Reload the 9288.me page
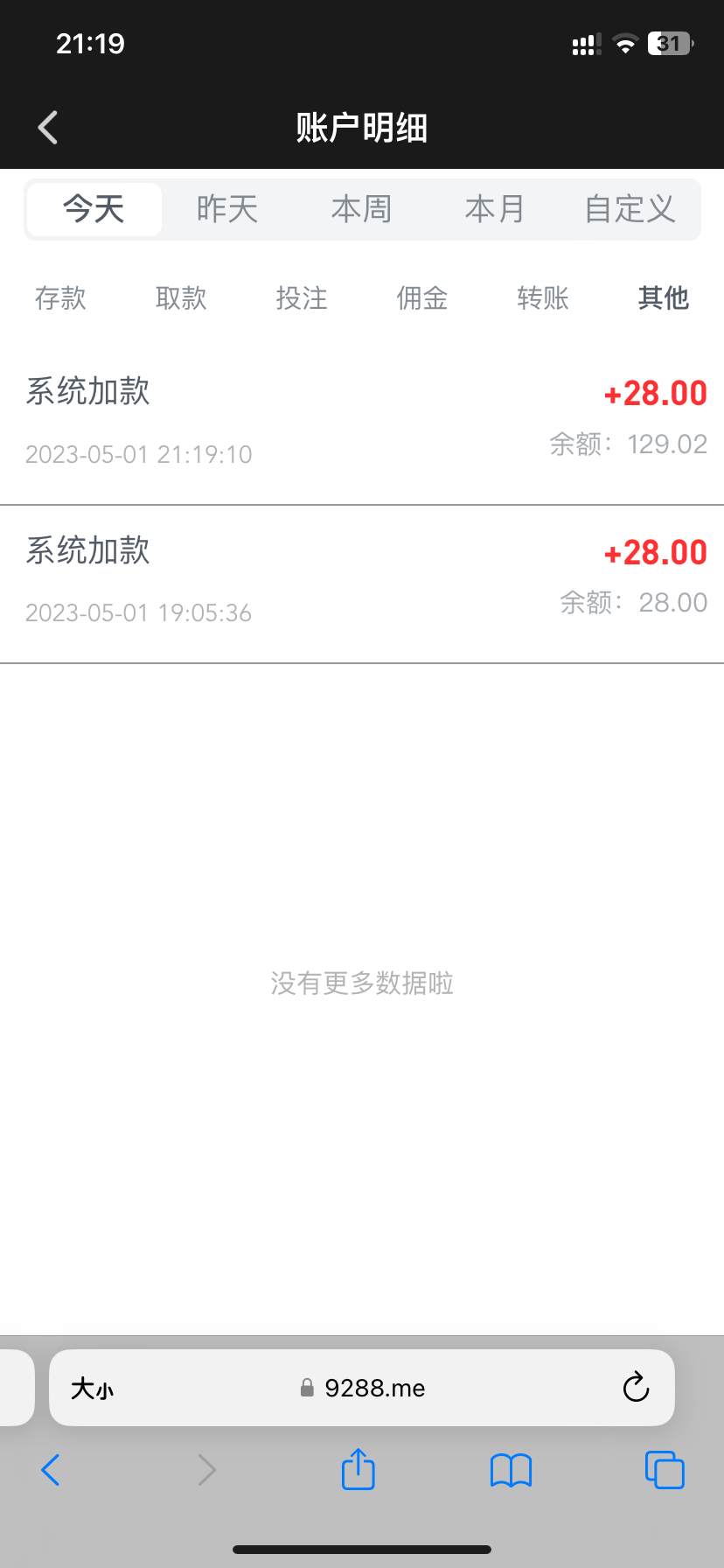724x1568 pixels. 636,1388
